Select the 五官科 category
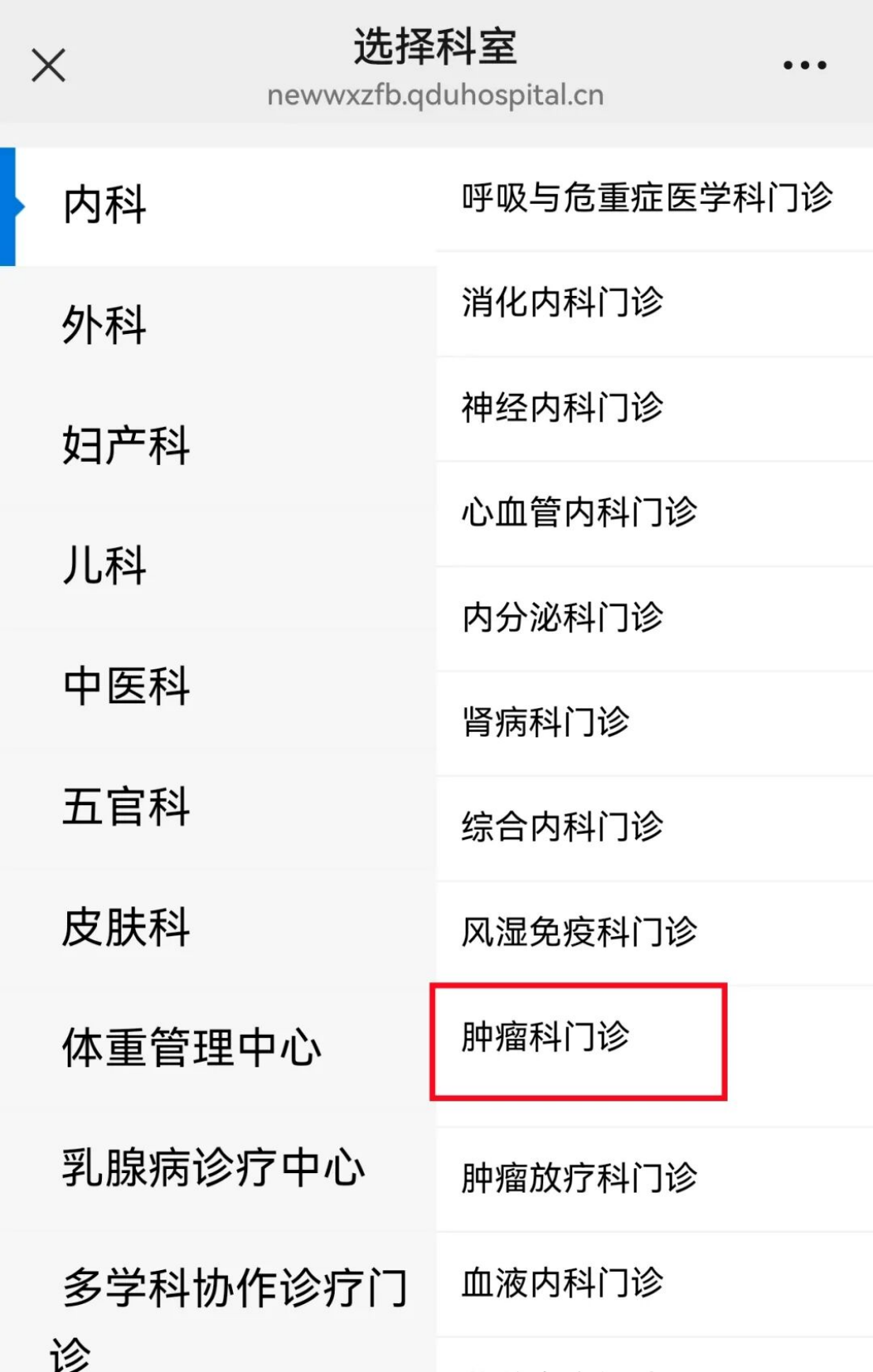Viewport: 873px width, 1372px height. point(126,806)
